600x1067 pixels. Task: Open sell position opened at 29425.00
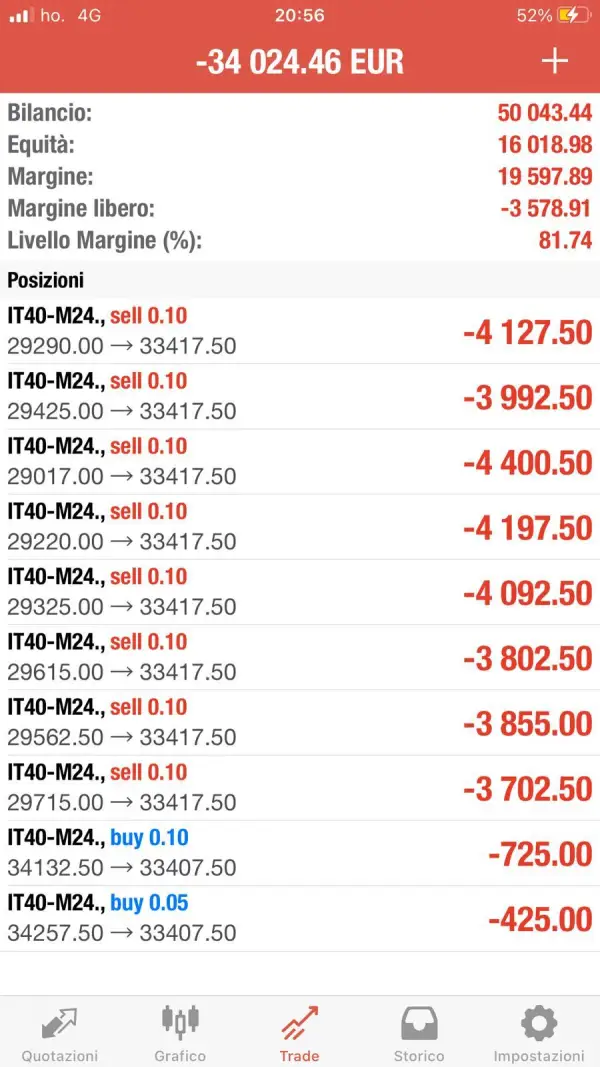[300, 397]
